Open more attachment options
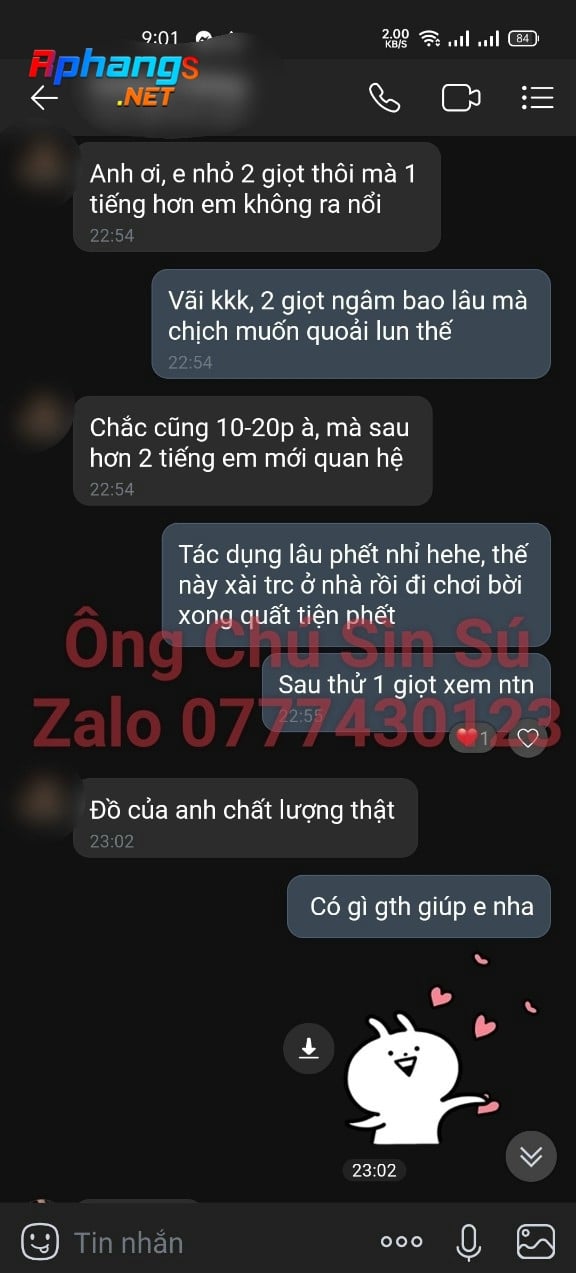Screen dimensions: 576x1273 click(x=401, y=1242)
